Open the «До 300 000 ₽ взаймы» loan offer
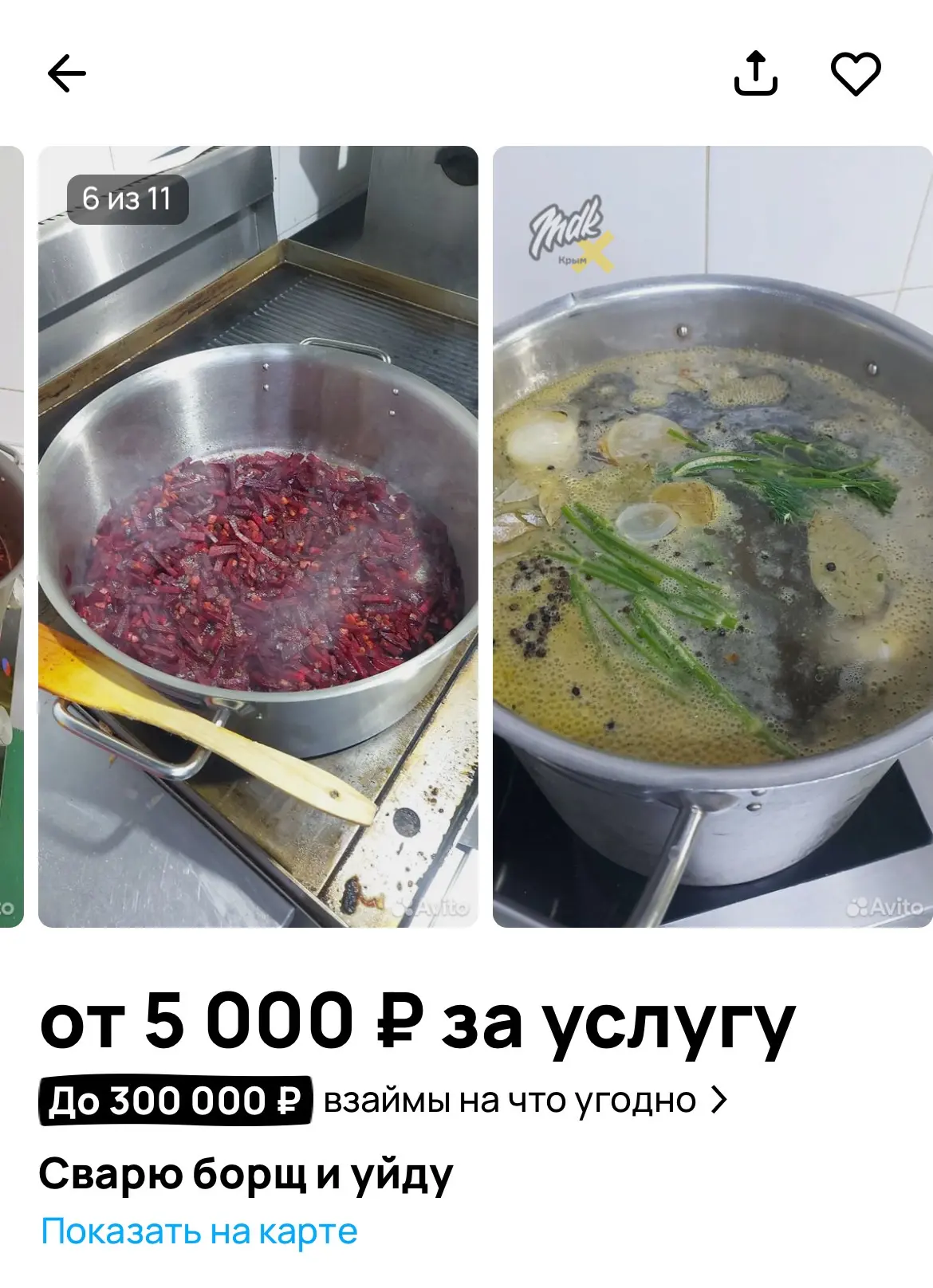This screenshot has width=933, height=1288. [x=383, y=1101]
